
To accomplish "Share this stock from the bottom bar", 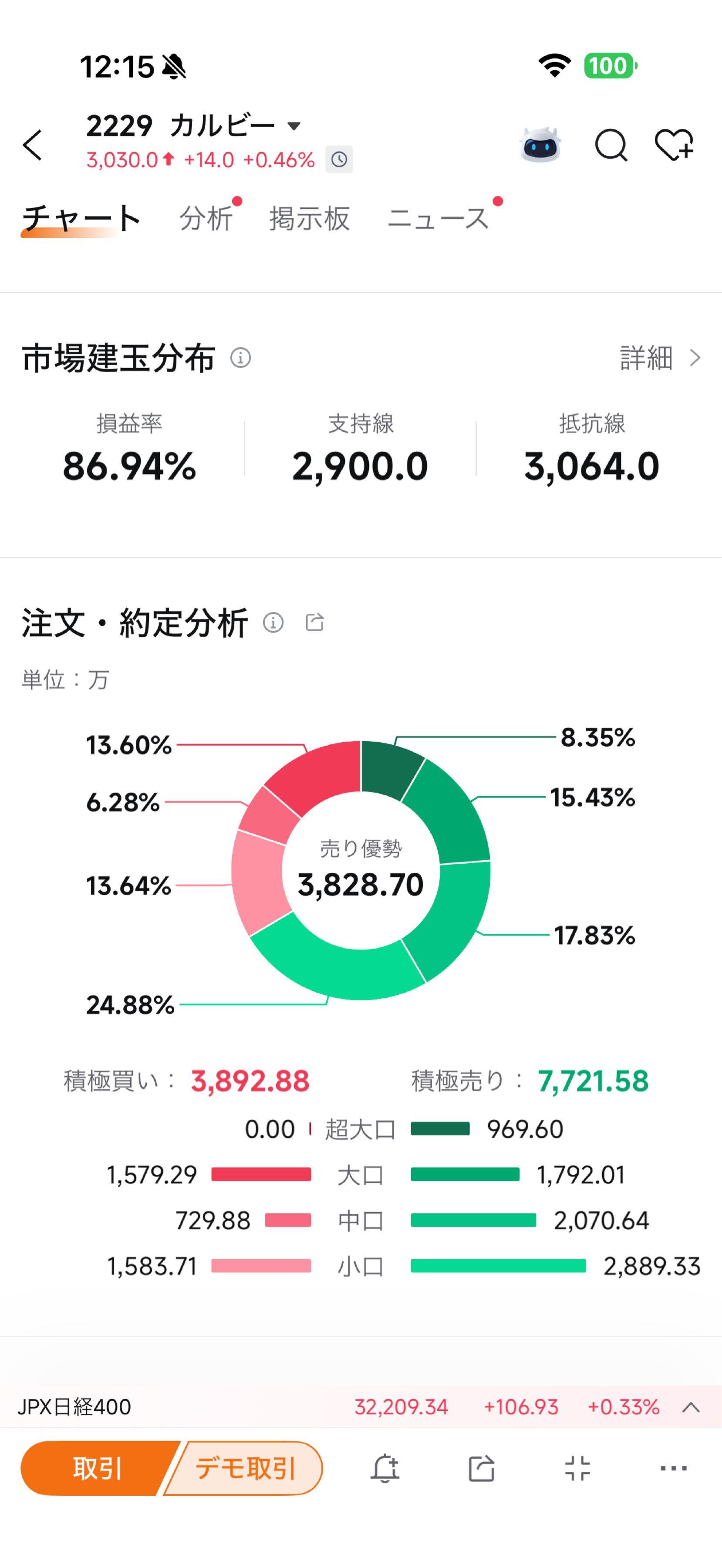I will 481,1468.
